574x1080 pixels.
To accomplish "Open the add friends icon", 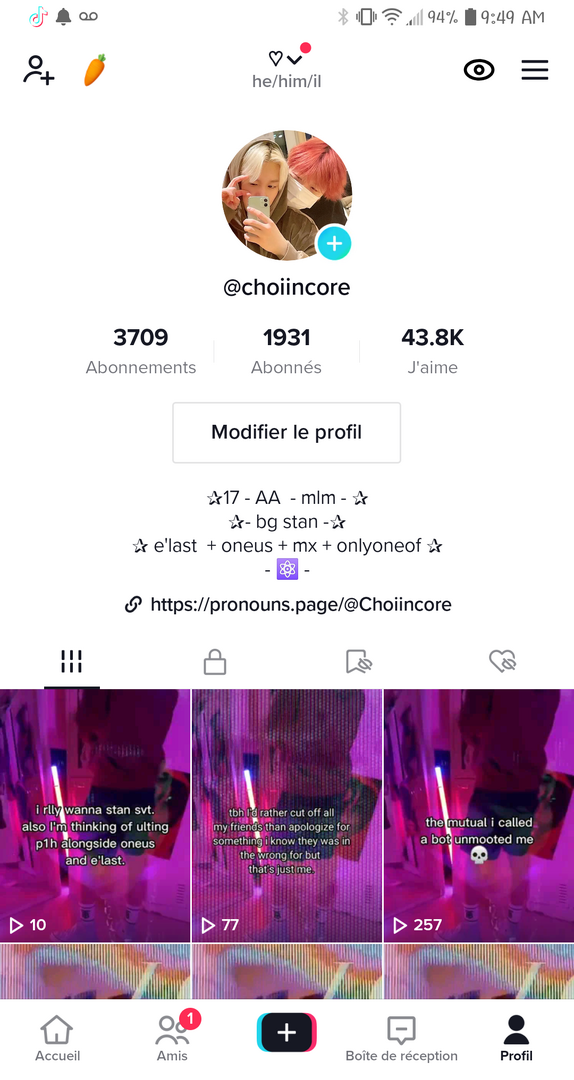I will (x=39, y=70).
